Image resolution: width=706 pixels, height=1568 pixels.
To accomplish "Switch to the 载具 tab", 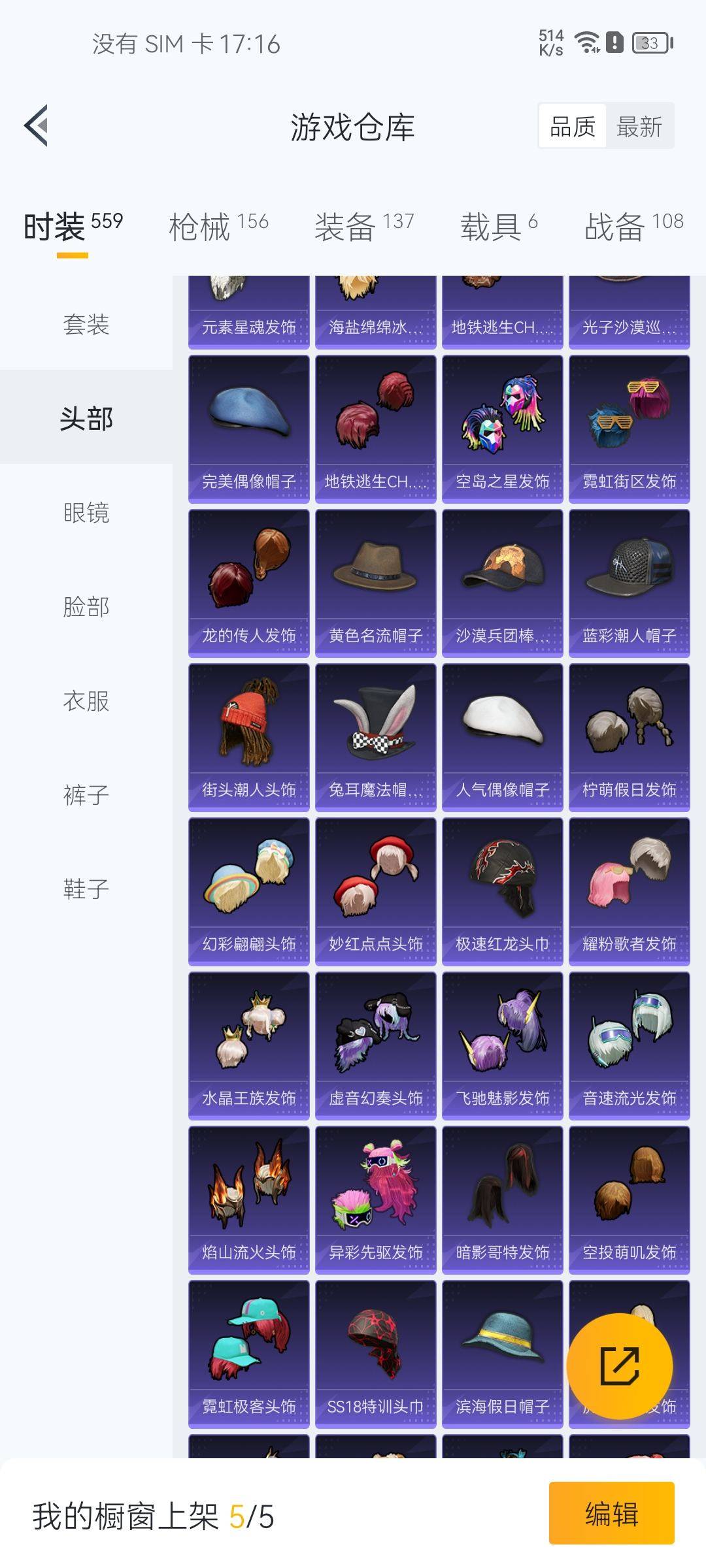I will pyautogui.click(x=499, y=227).
